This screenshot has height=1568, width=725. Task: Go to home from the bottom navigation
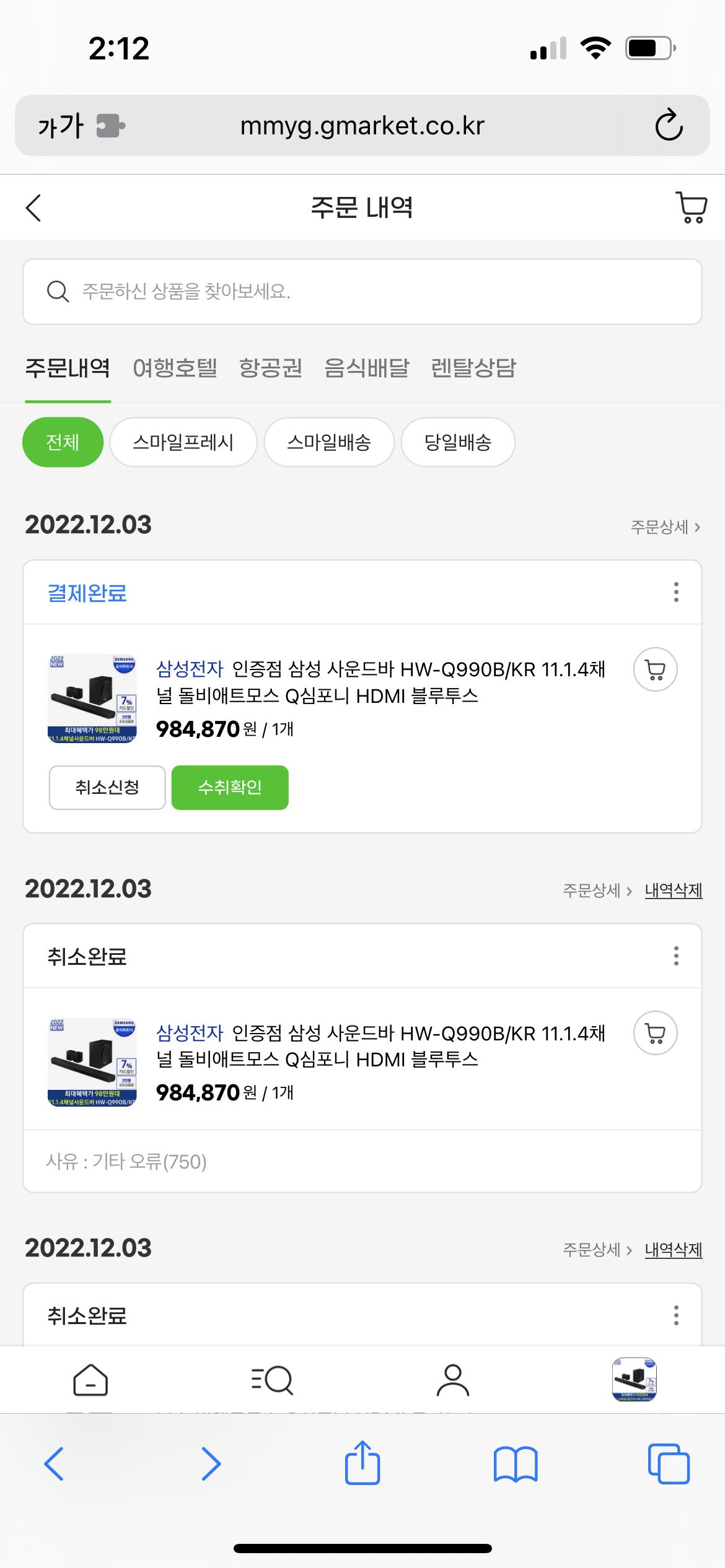pyautogui.click(x=90, y=1380)
